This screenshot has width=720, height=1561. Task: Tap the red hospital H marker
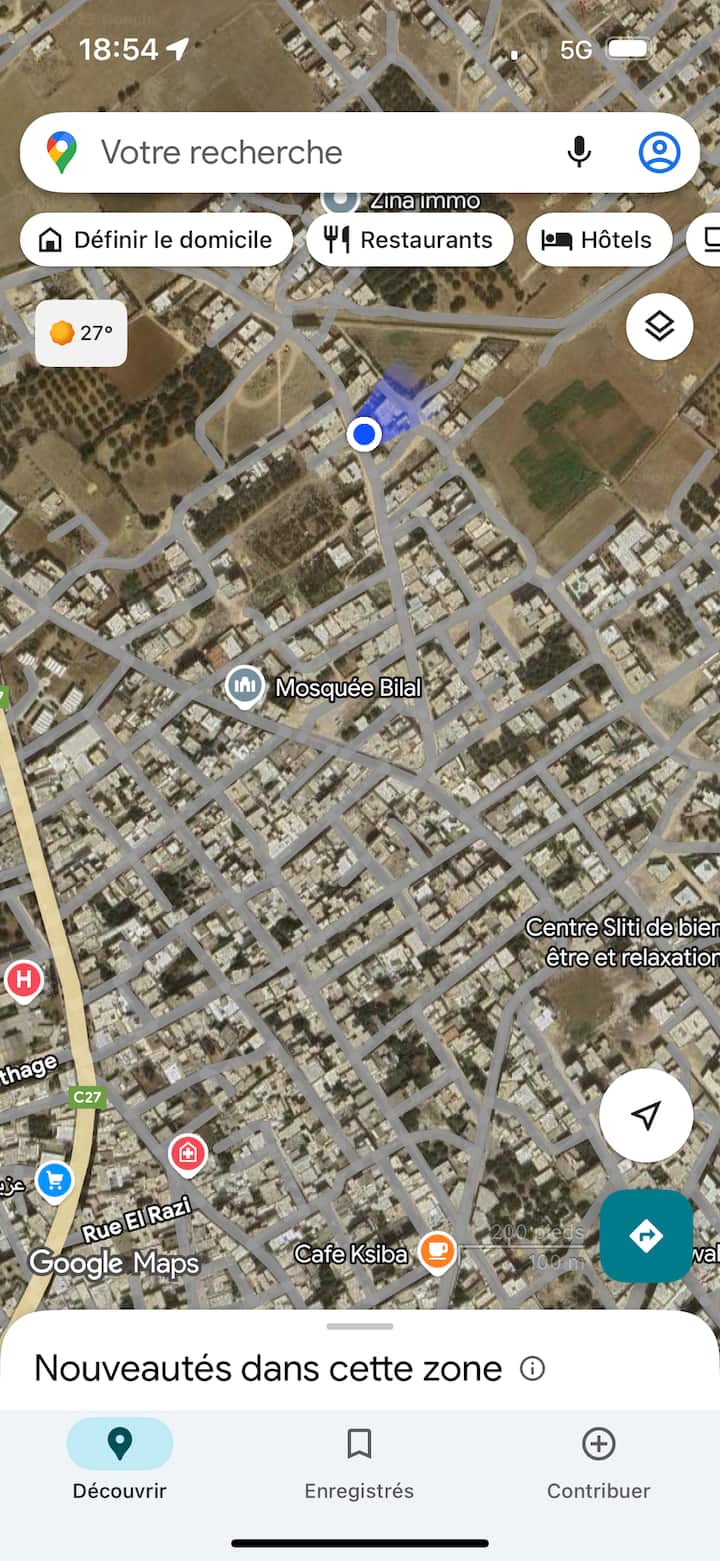click(24, 980)
